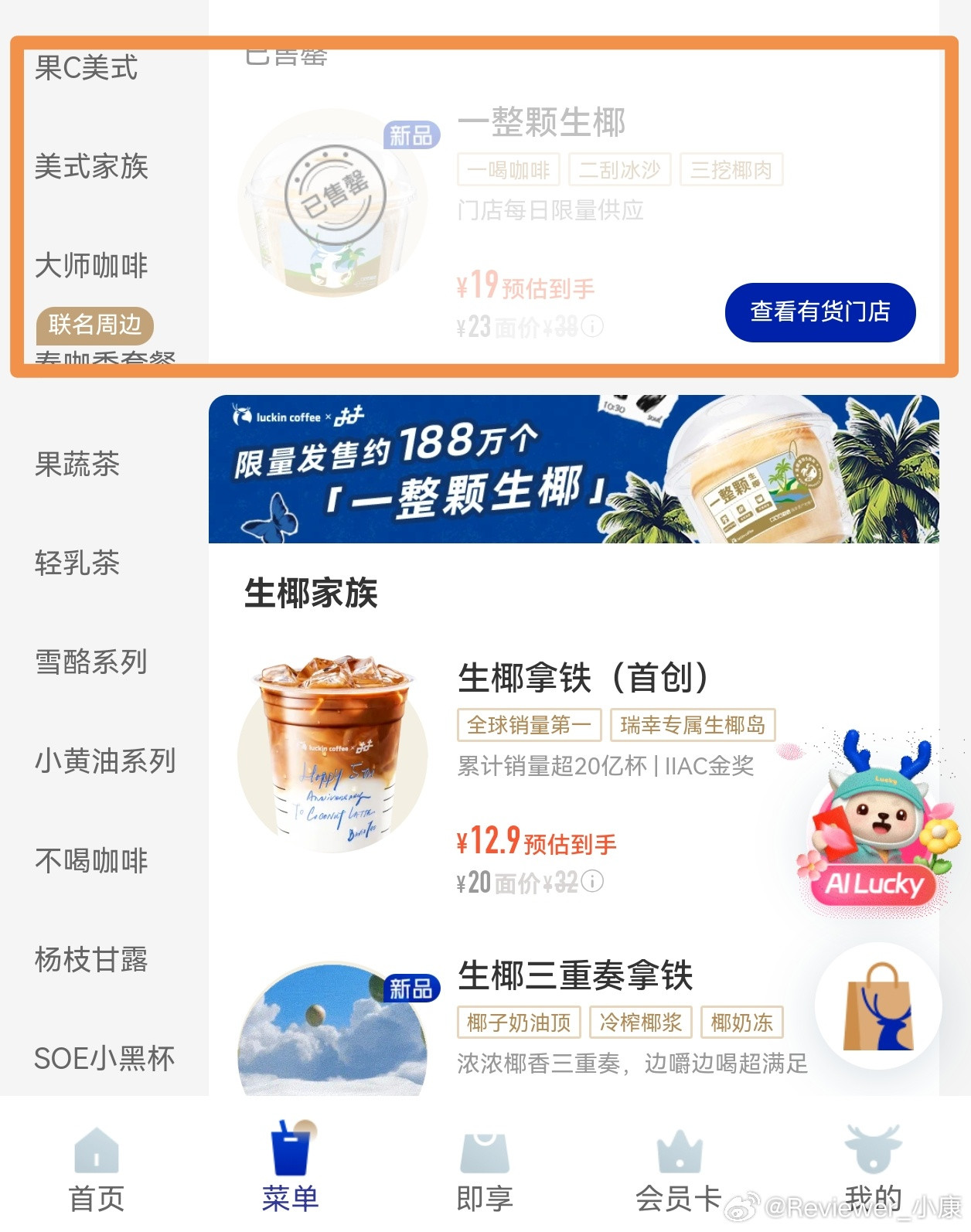The width and height of the screenshot is (971, 1232).
Task: Select the 大师咖啡 category
Action: 94,264
